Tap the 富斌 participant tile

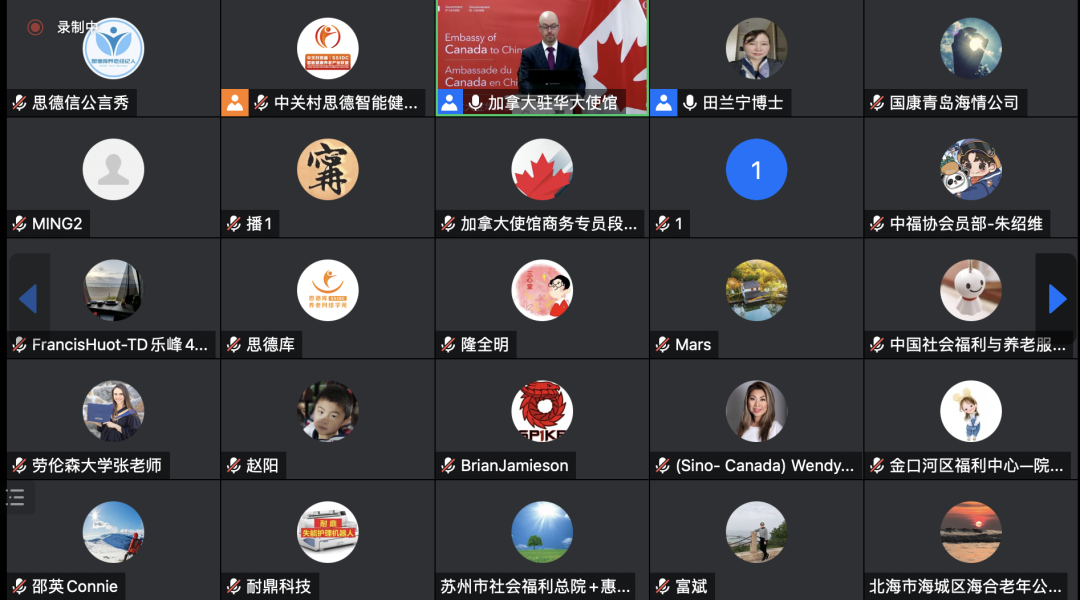coord(756,538)
